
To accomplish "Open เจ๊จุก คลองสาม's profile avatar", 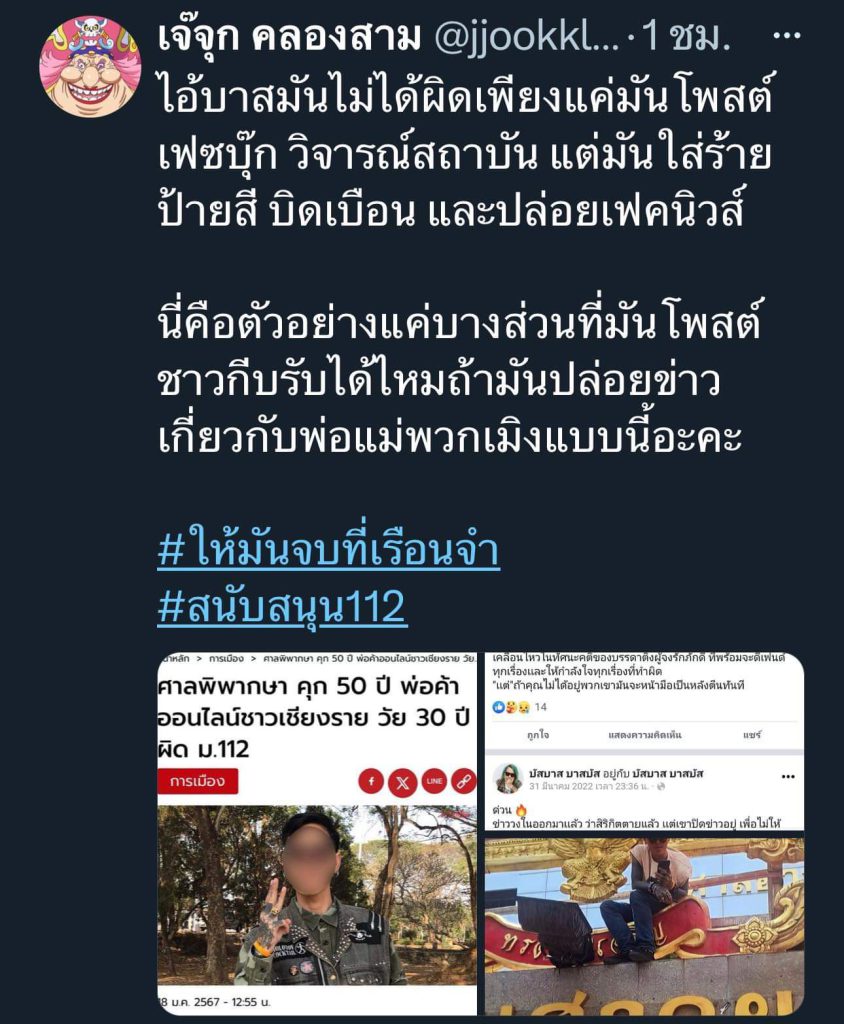I will click(90, 66).
